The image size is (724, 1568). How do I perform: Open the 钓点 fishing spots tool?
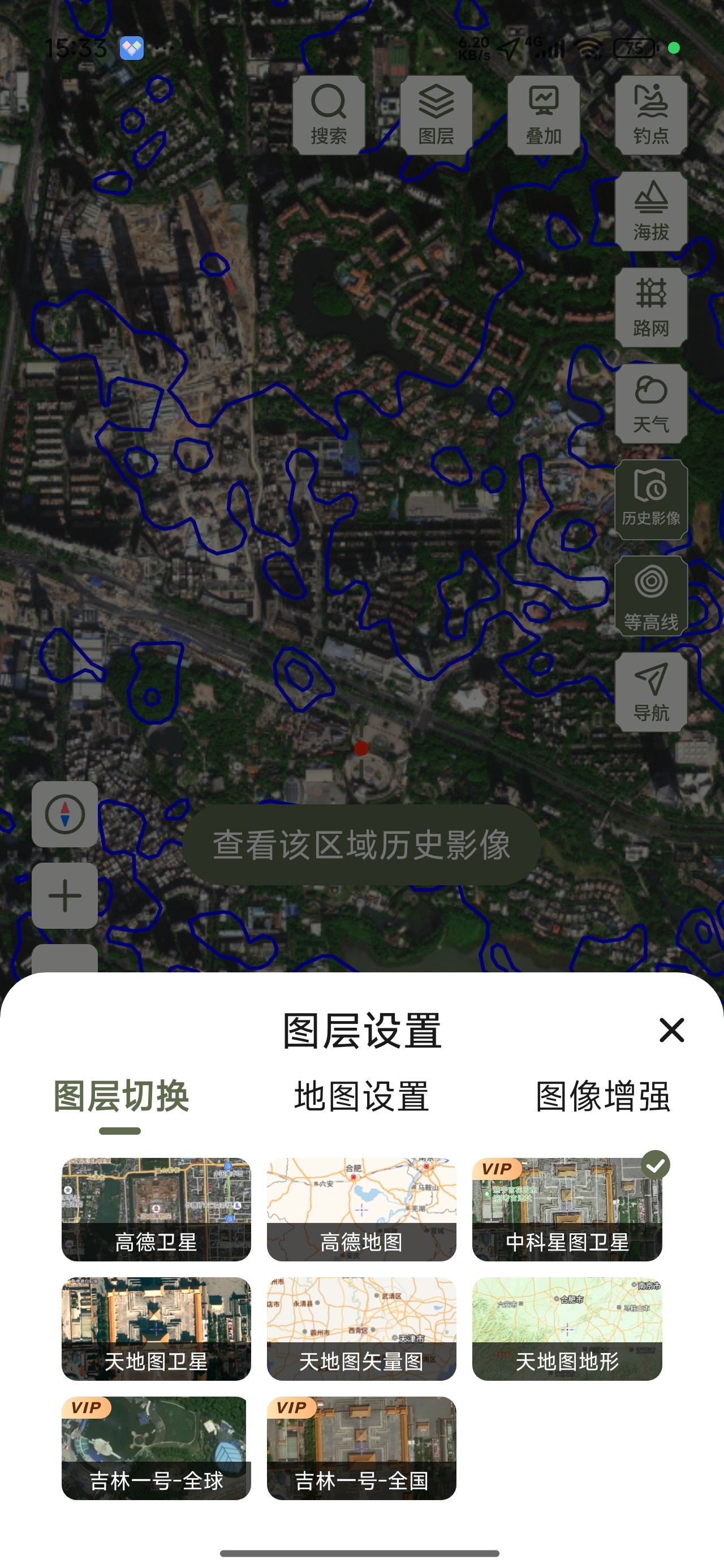[x=651, y=115]
